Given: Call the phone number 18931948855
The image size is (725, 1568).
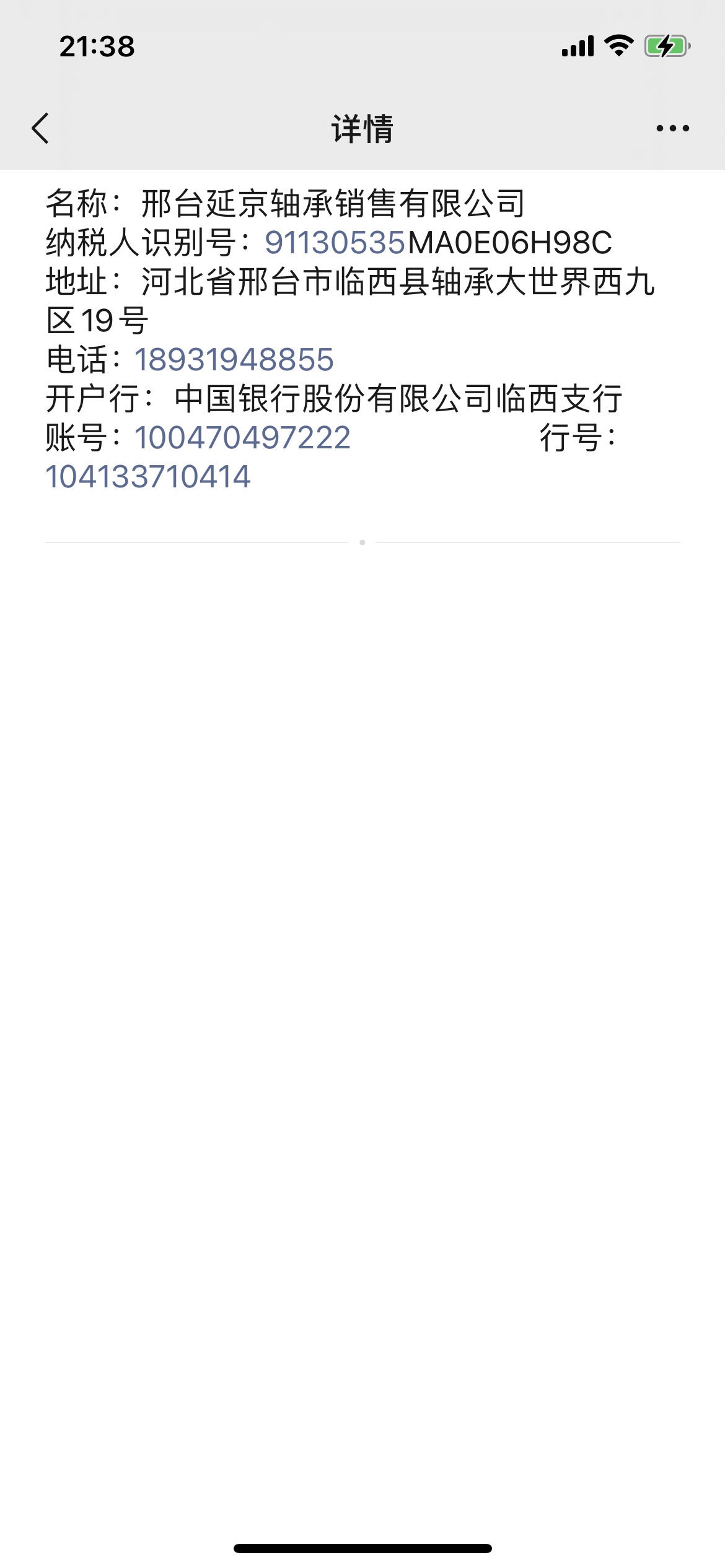Looking at the screenshot, I should coord(234,360).
